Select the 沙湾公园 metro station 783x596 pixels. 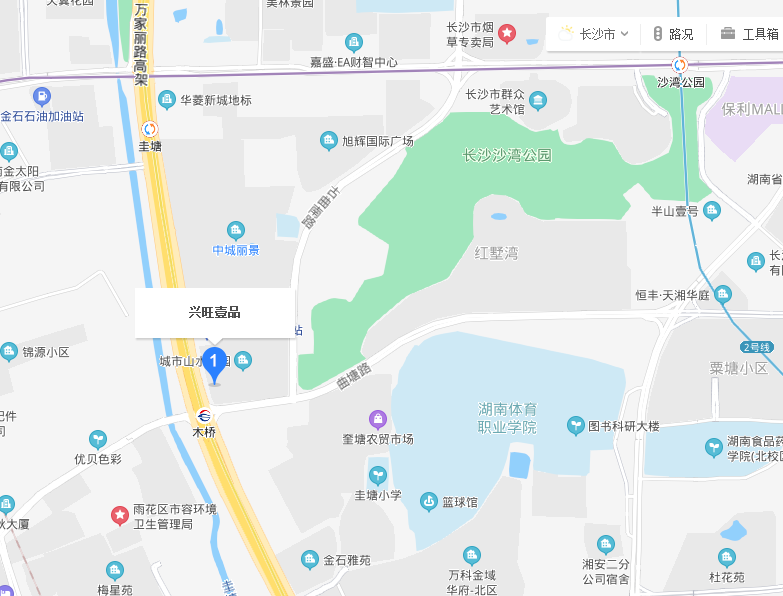pyautogui.click(x=680, y=64)
